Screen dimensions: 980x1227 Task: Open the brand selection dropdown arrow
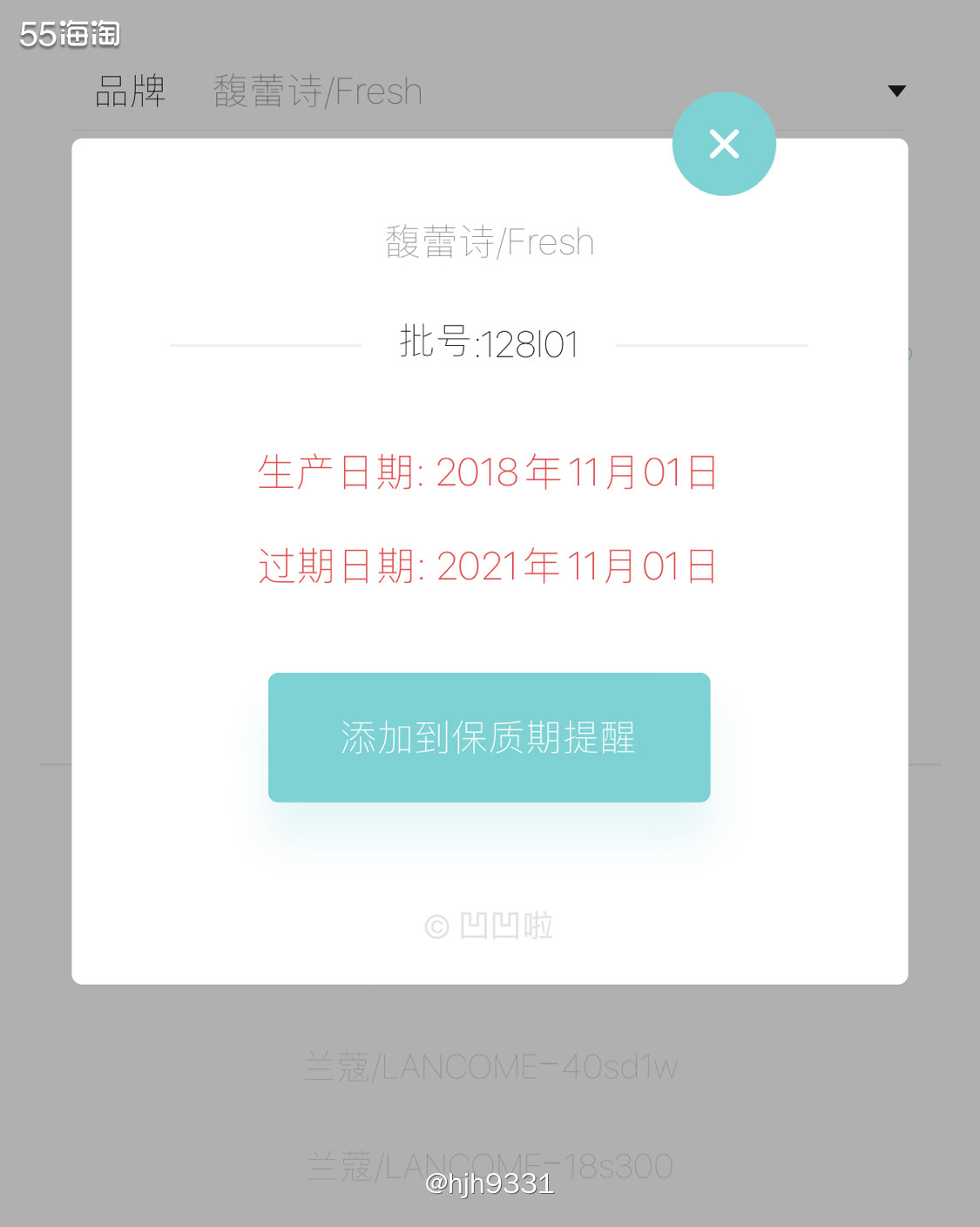(x=896, y=90)
